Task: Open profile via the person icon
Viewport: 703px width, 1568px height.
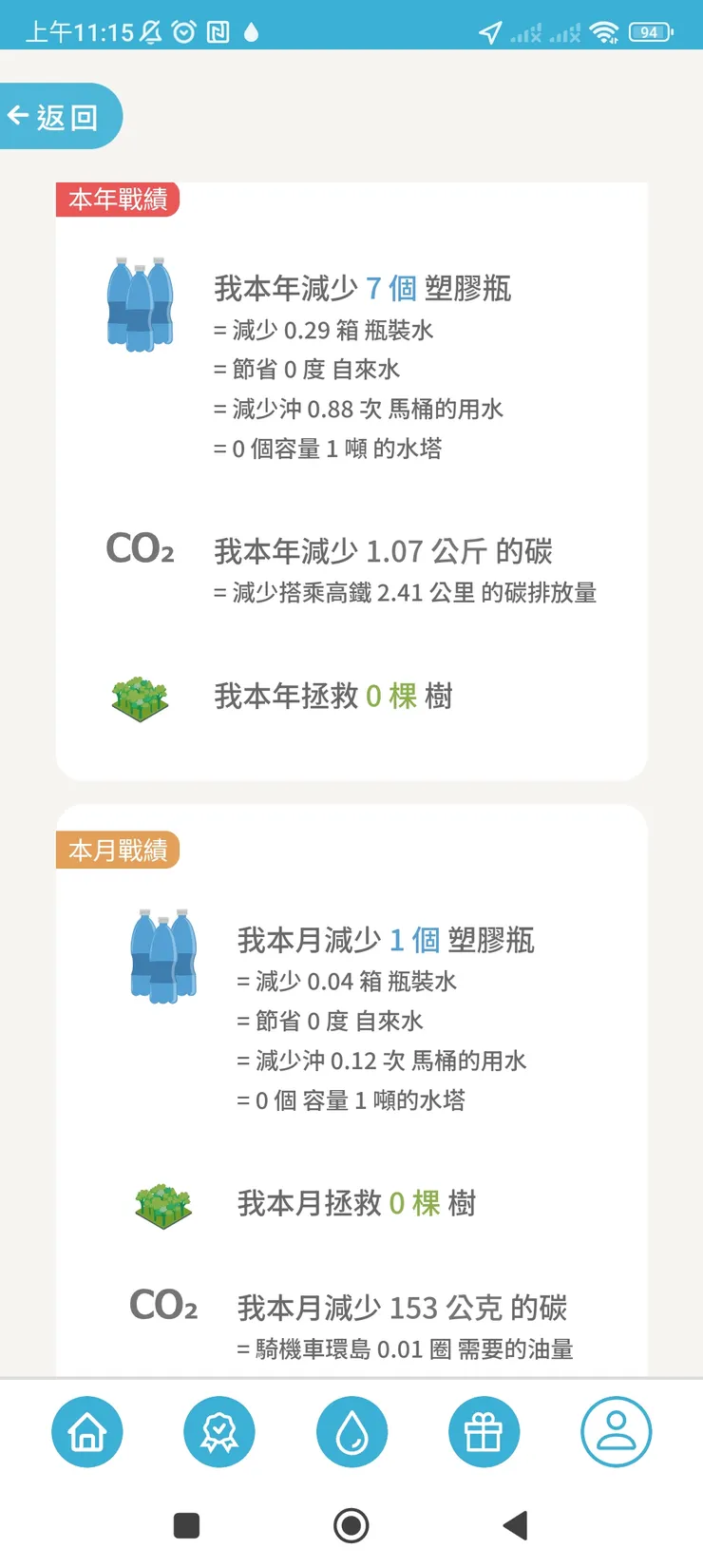Action: [x=616, y=1433]
